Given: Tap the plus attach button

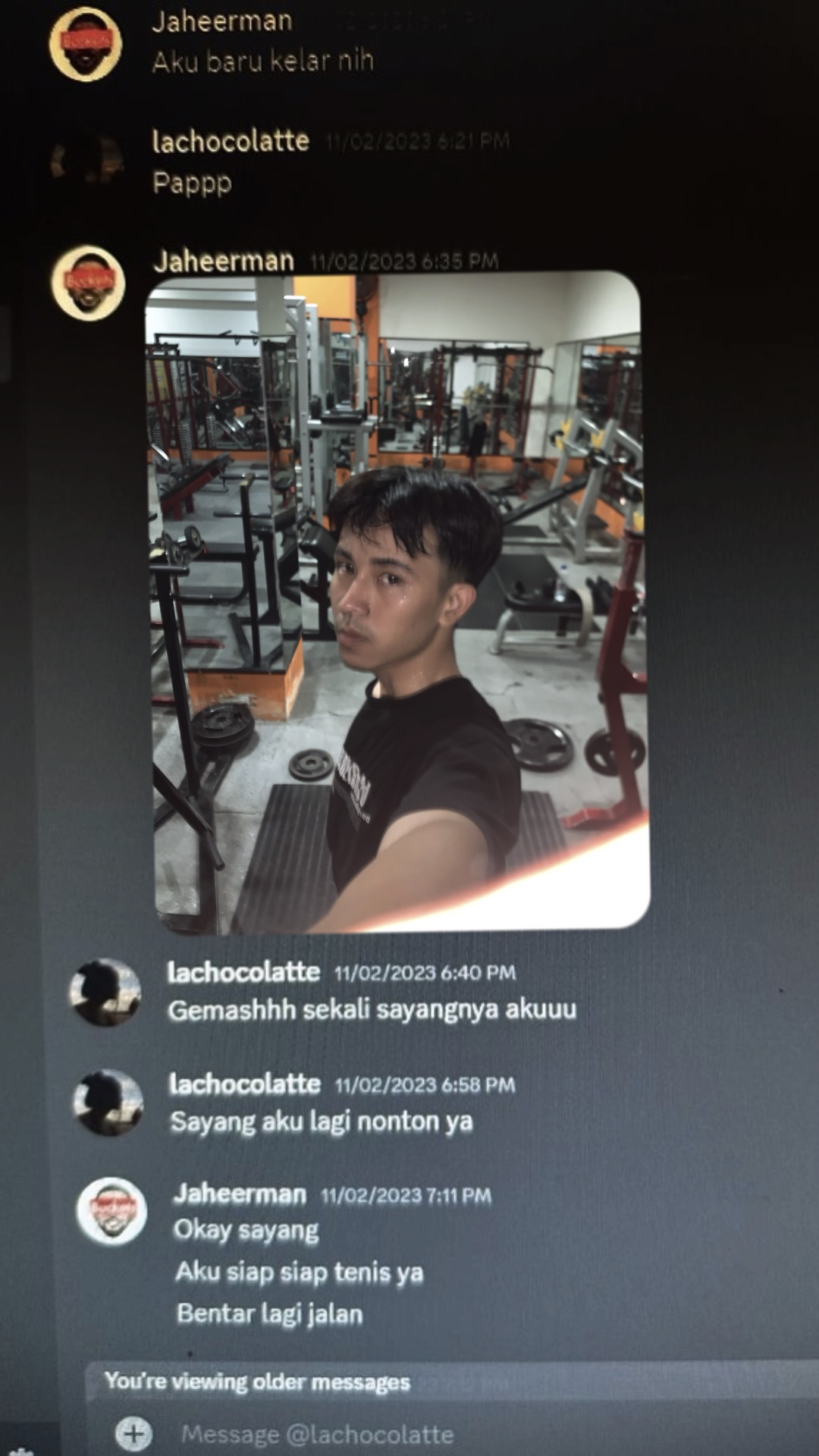Looking at the screenshot, I should click(133, 1433).
